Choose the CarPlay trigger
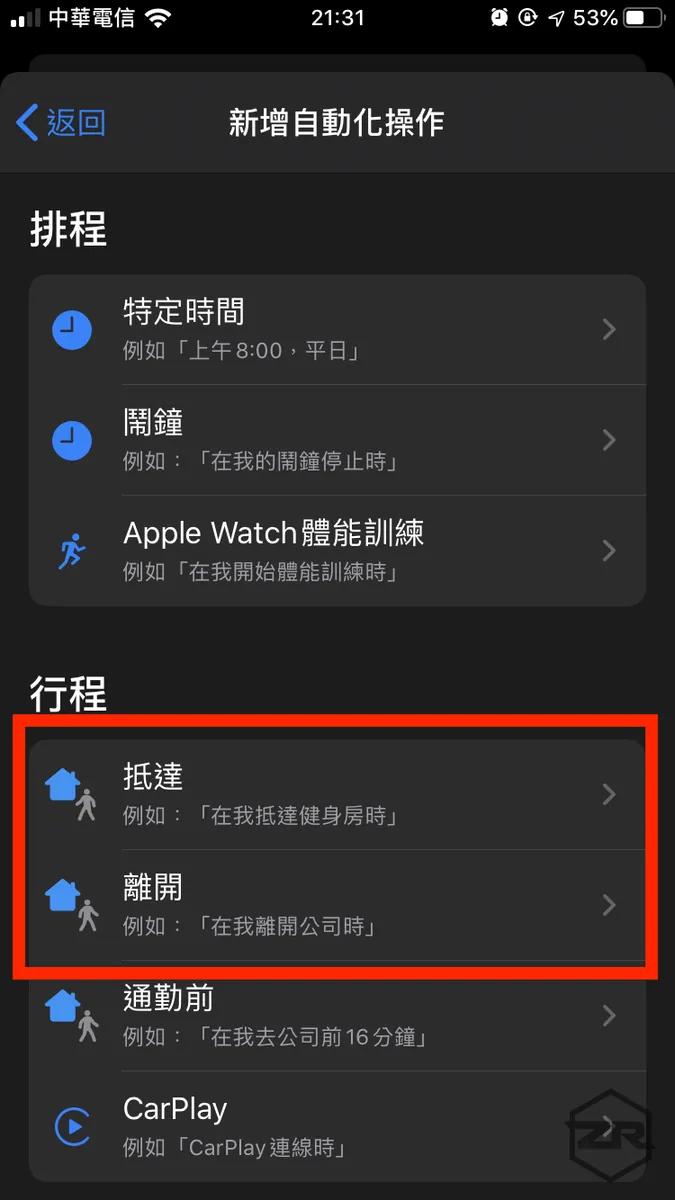The image size is (675, 1200). pos(337,1125)
